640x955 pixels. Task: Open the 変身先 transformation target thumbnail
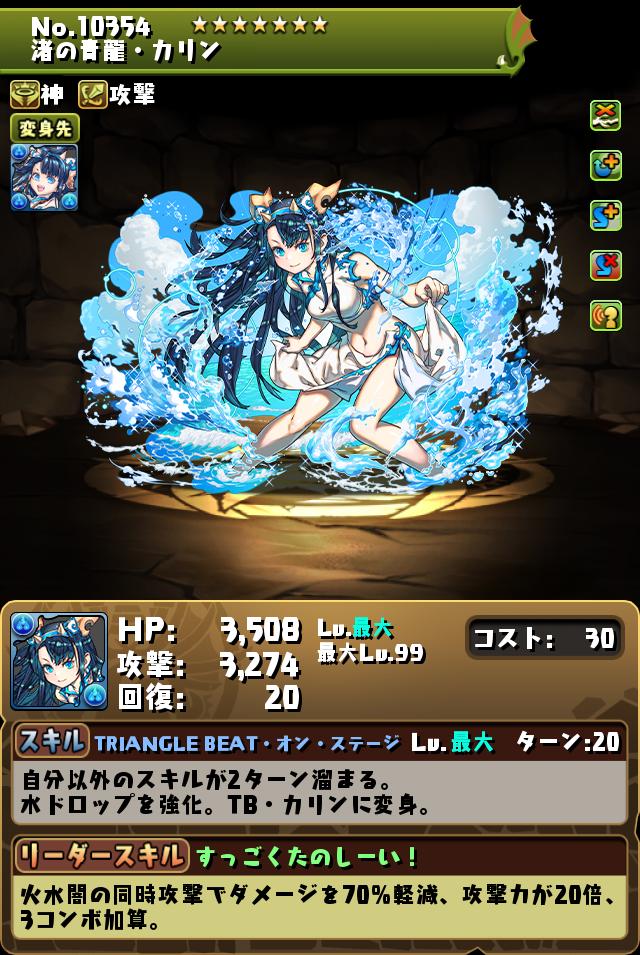(x=44, y=177)
